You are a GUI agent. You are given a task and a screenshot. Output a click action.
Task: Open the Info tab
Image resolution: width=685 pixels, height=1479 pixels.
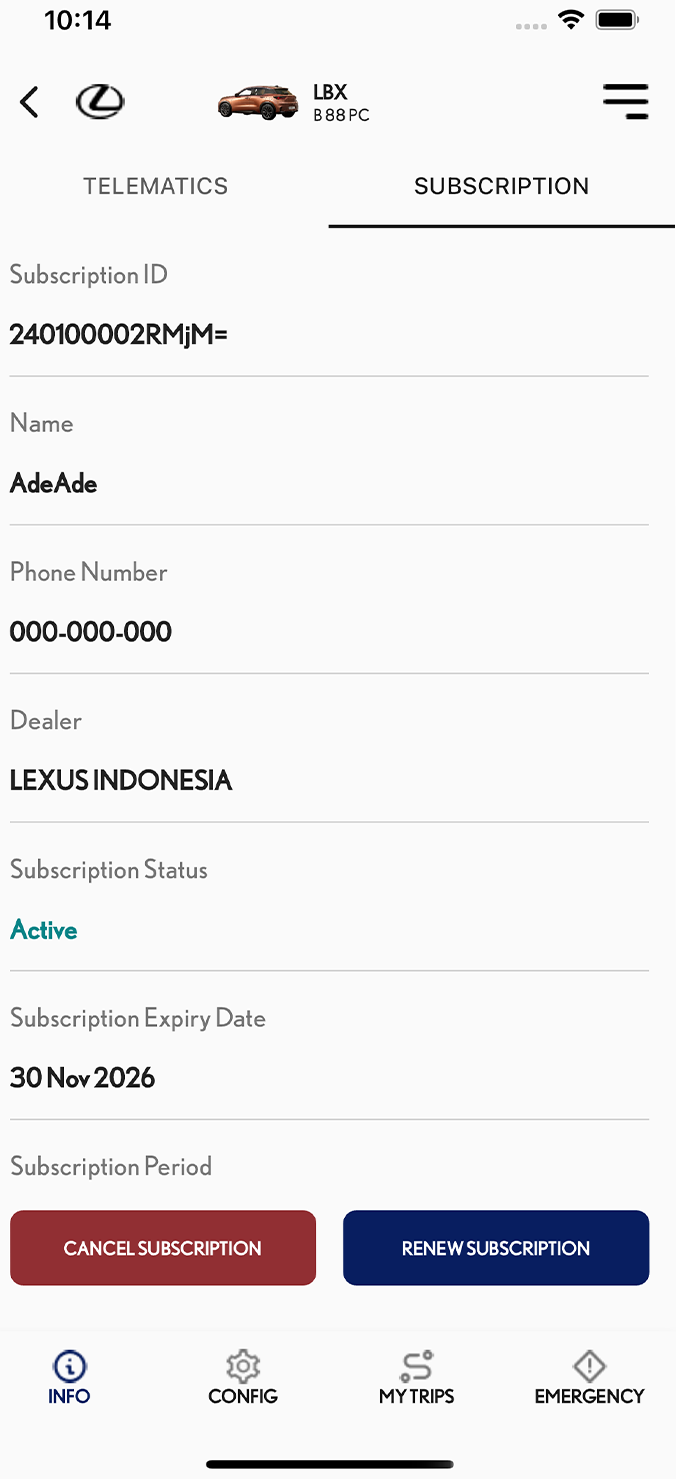click(x=69, y=1378)
